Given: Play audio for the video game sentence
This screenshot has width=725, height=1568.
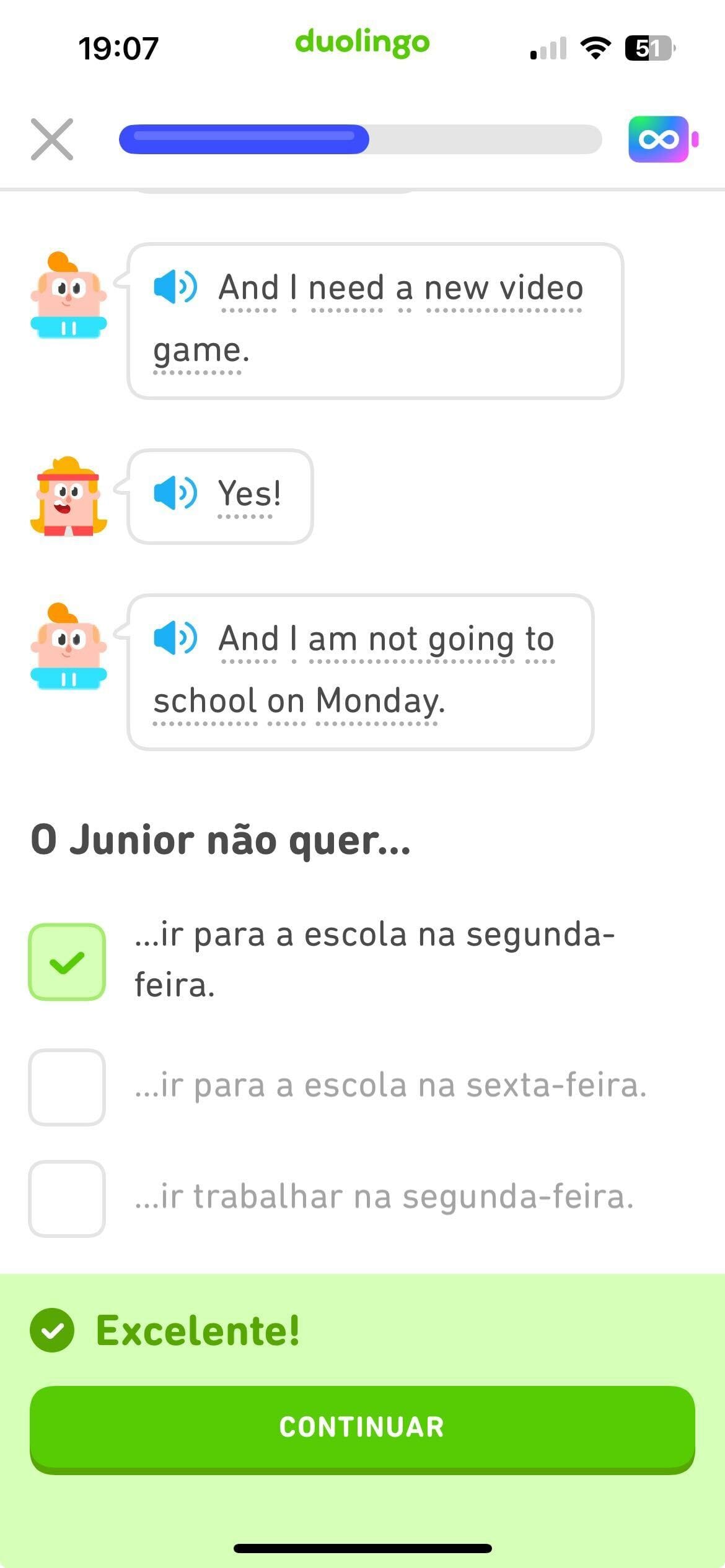Looking at the screenshot, I should click(177, 287).
